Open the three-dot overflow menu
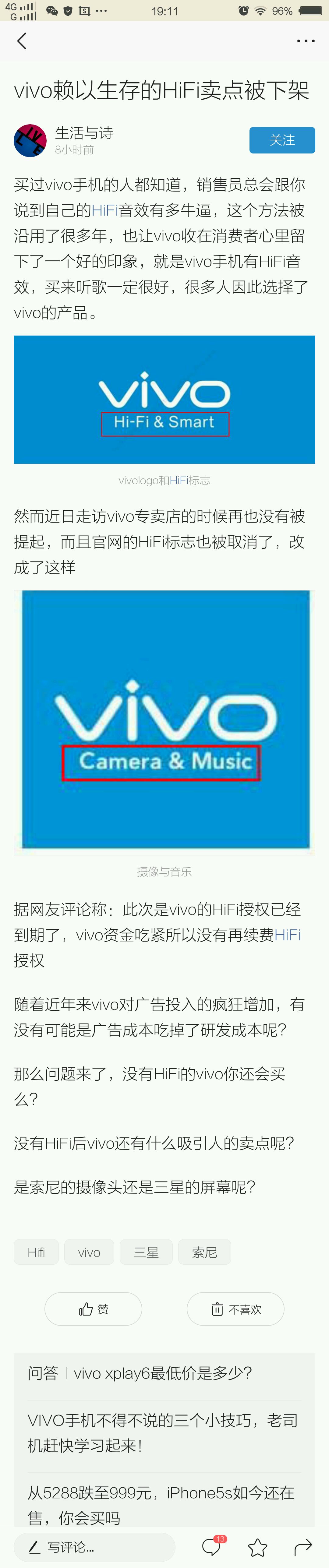This screenshot has height=1568, width=329. 305,41
